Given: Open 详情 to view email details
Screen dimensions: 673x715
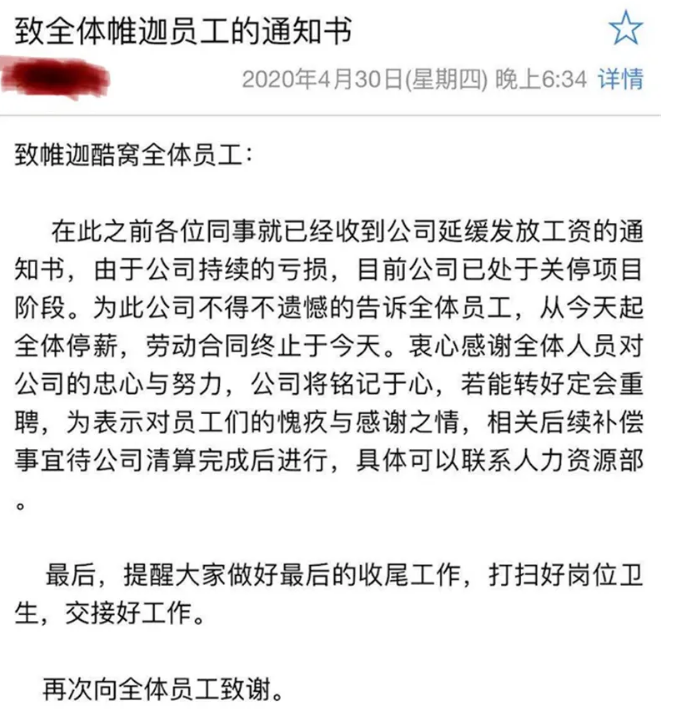Looking at the screenshot, I should [x=620, y=79].
